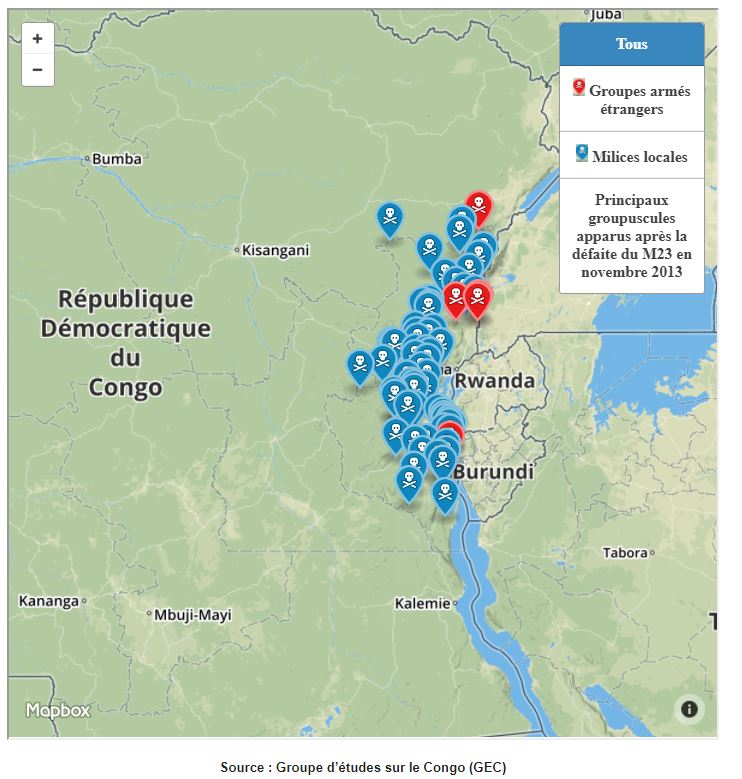Zoom in on the map
The width and height of the screenshot is (742, 779).
[37, 39]
